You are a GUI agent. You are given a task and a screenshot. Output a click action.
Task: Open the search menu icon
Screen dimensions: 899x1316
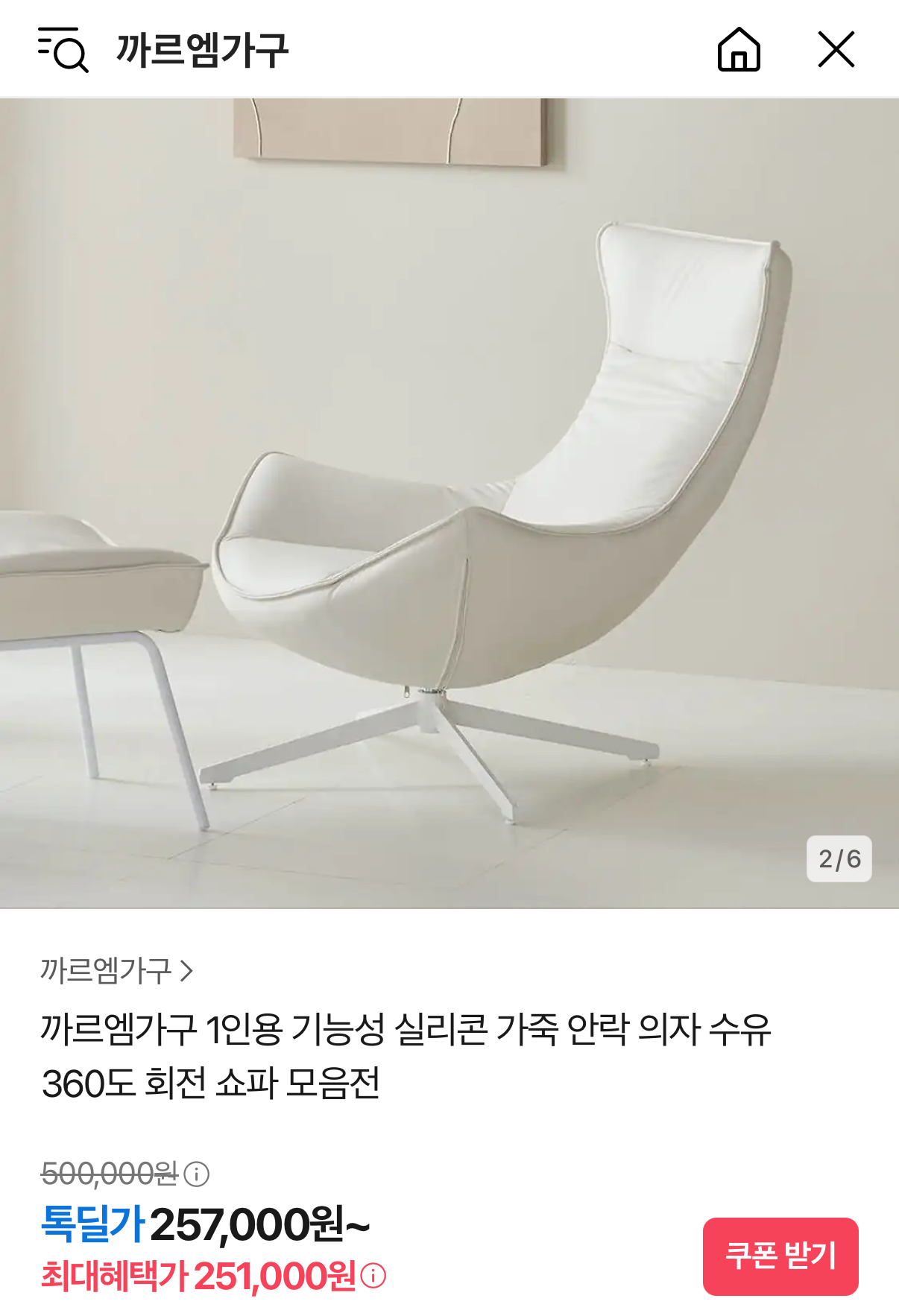63,50
